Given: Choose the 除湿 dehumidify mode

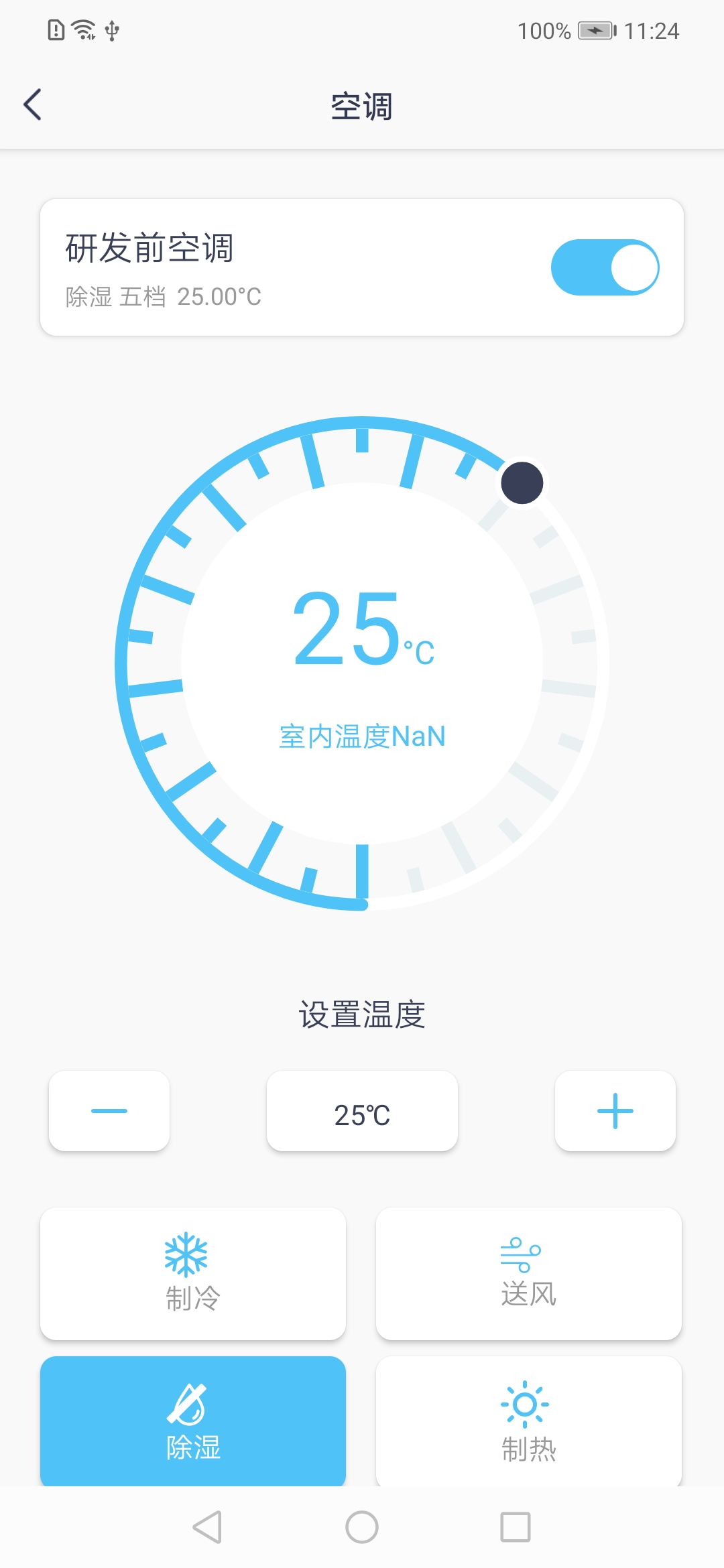Looking at the screenshot, I should (193, 1421).
